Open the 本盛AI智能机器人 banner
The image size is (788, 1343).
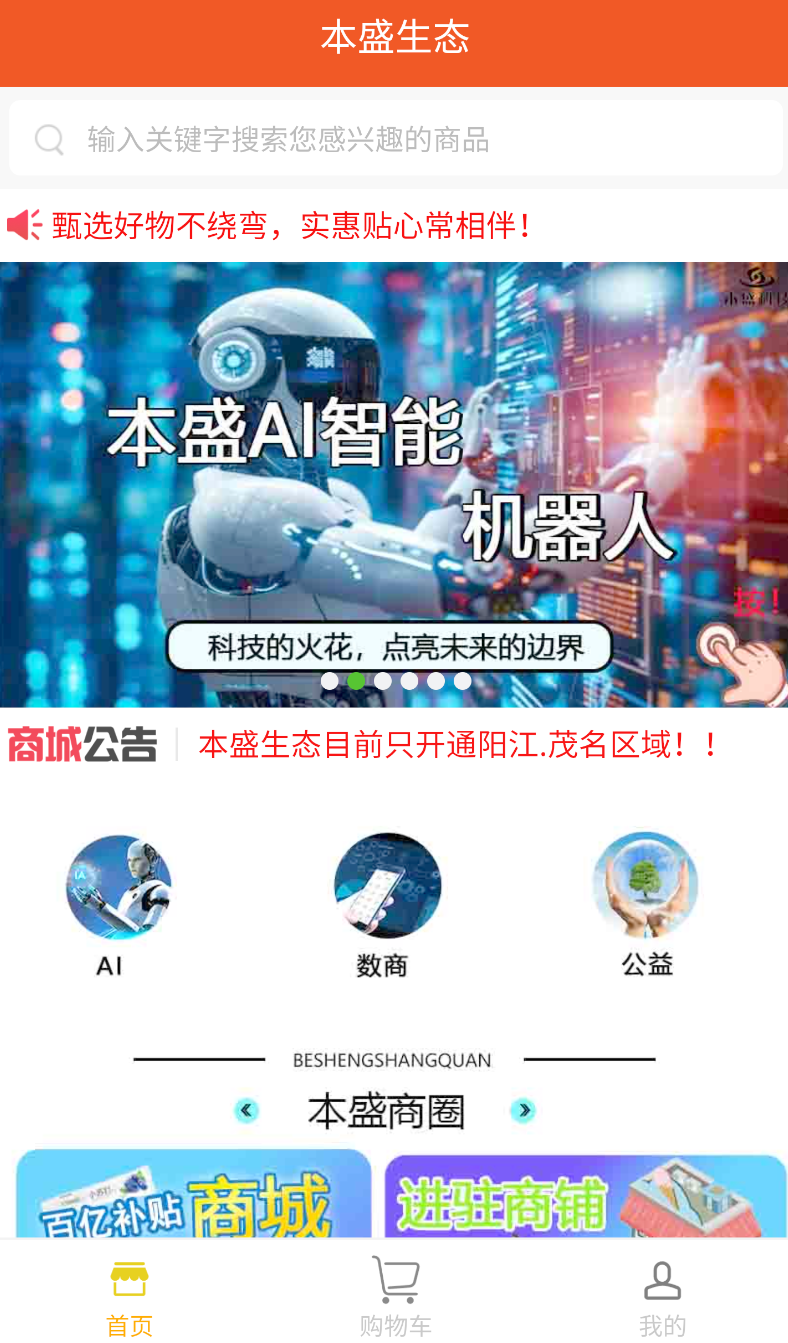(394, 485)
